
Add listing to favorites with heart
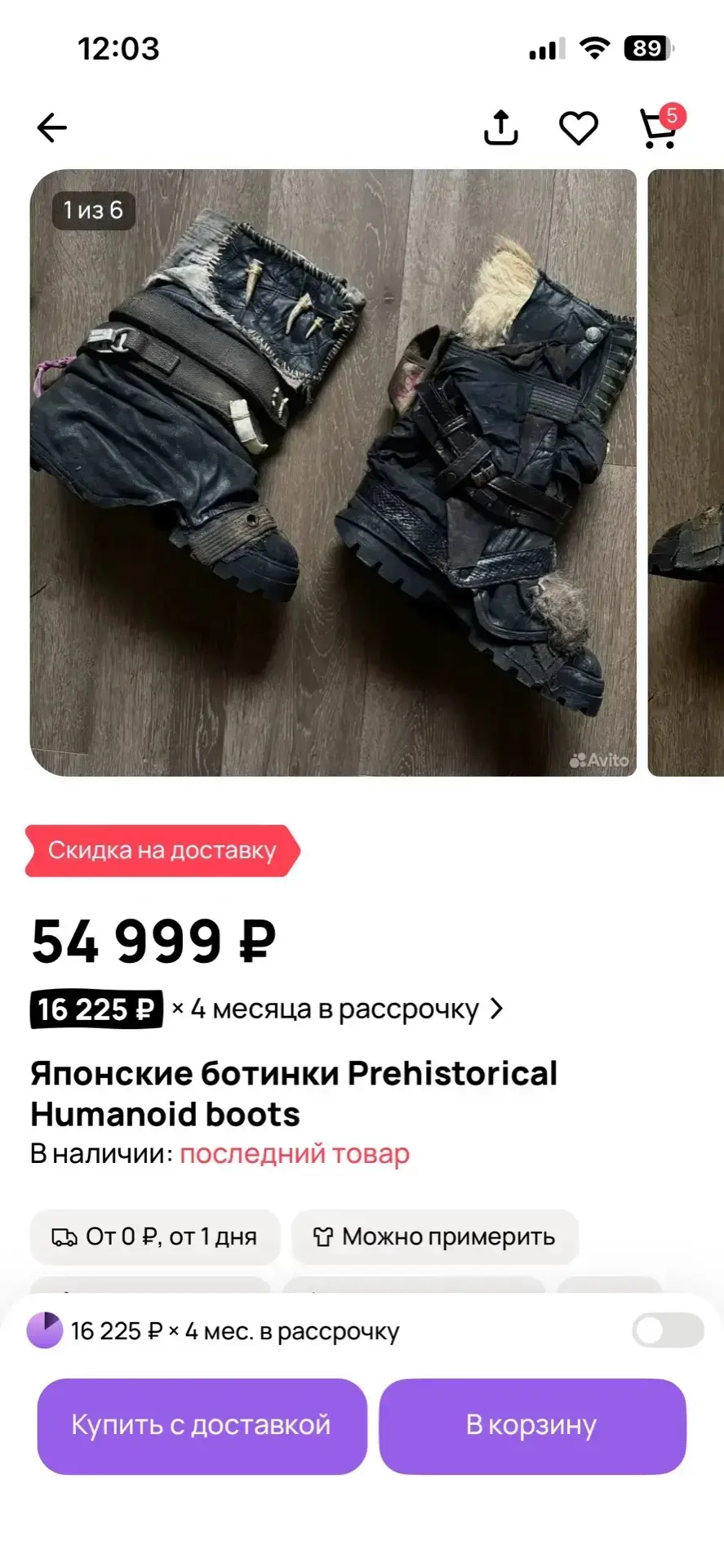coord(578,127)
